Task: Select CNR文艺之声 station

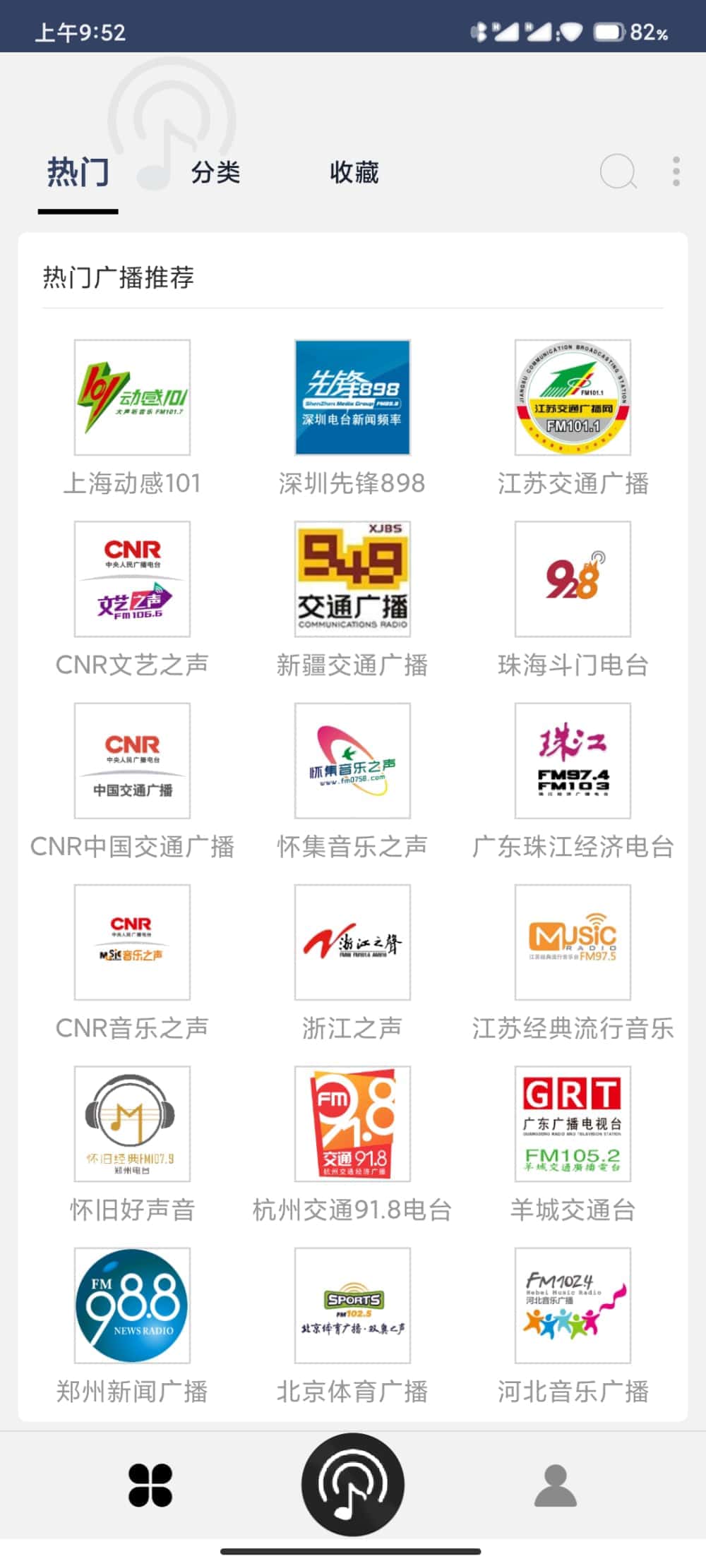Action: click(x=132, y=600)
